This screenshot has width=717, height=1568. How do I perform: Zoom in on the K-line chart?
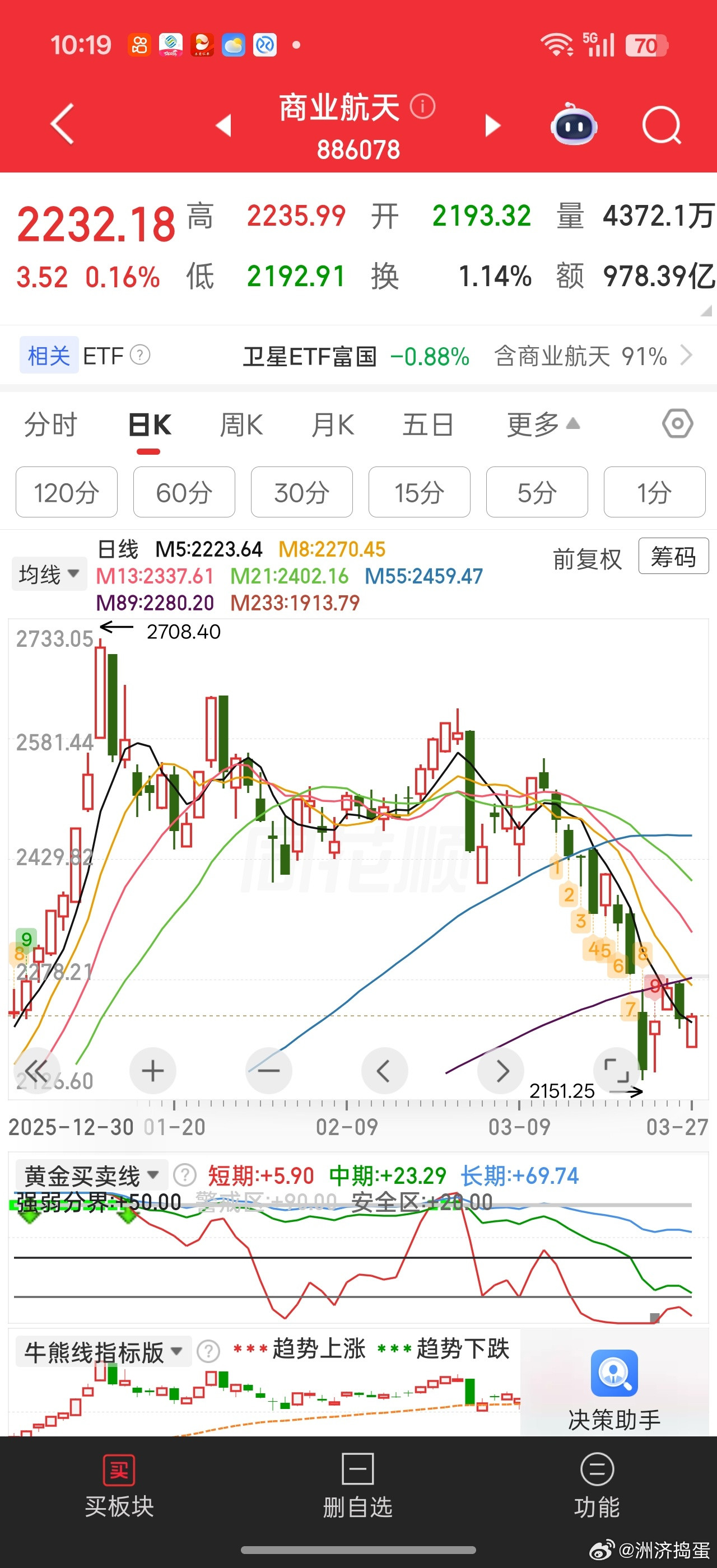152,1070
